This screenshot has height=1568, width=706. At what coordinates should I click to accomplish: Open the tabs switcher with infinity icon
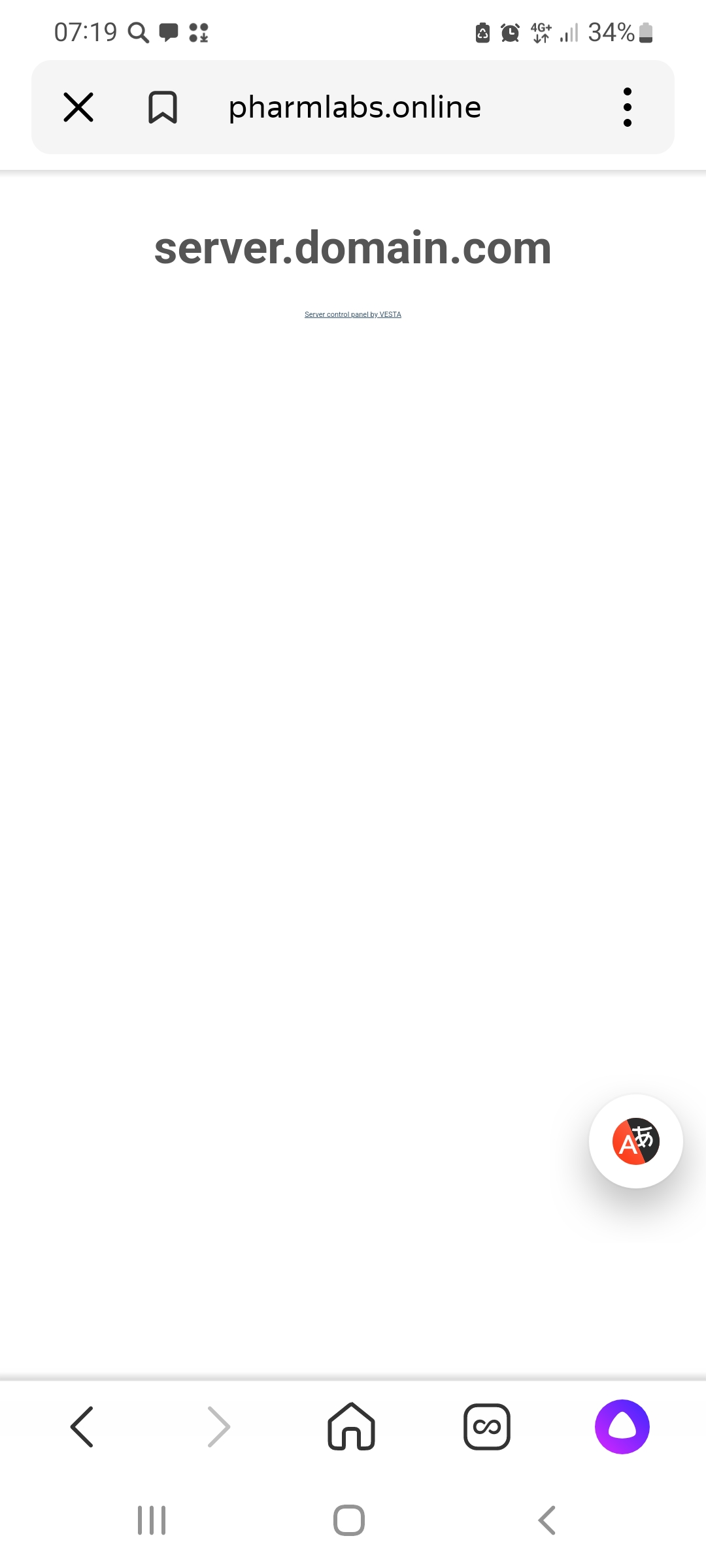(x=487, y=1427)
